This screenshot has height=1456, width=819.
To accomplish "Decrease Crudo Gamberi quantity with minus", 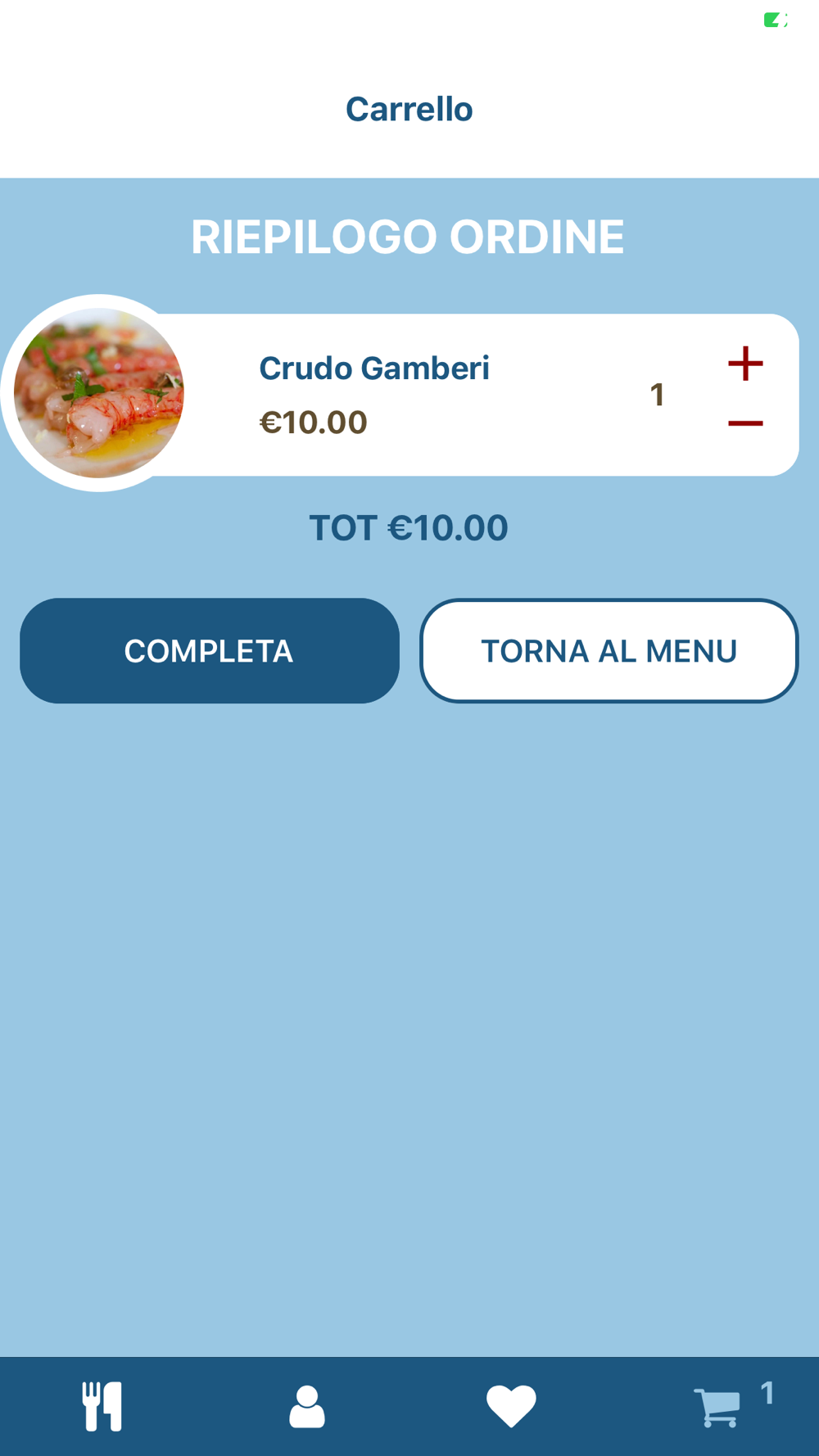I will point(745,423).
